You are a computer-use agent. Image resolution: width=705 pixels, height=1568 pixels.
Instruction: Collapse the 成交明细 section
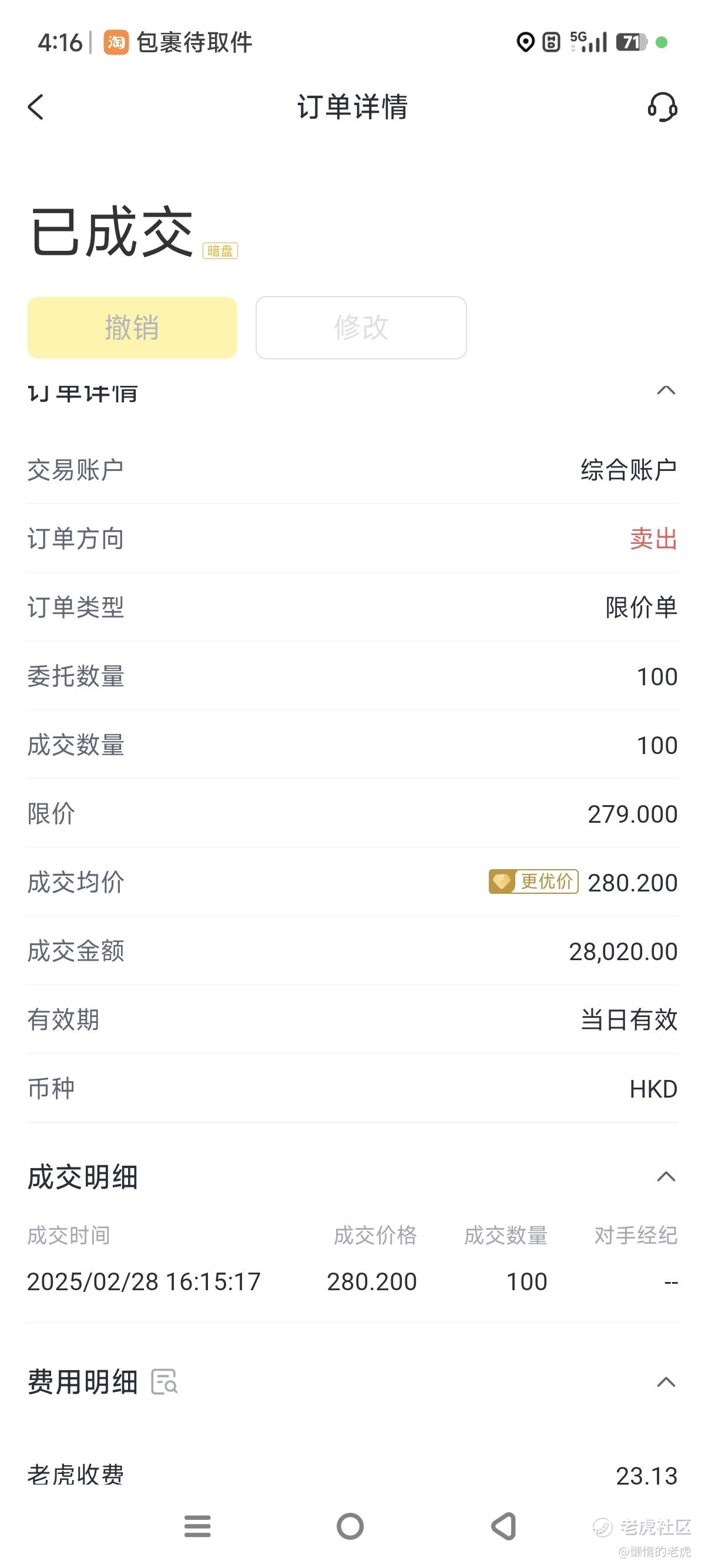tap(666, 1177)
